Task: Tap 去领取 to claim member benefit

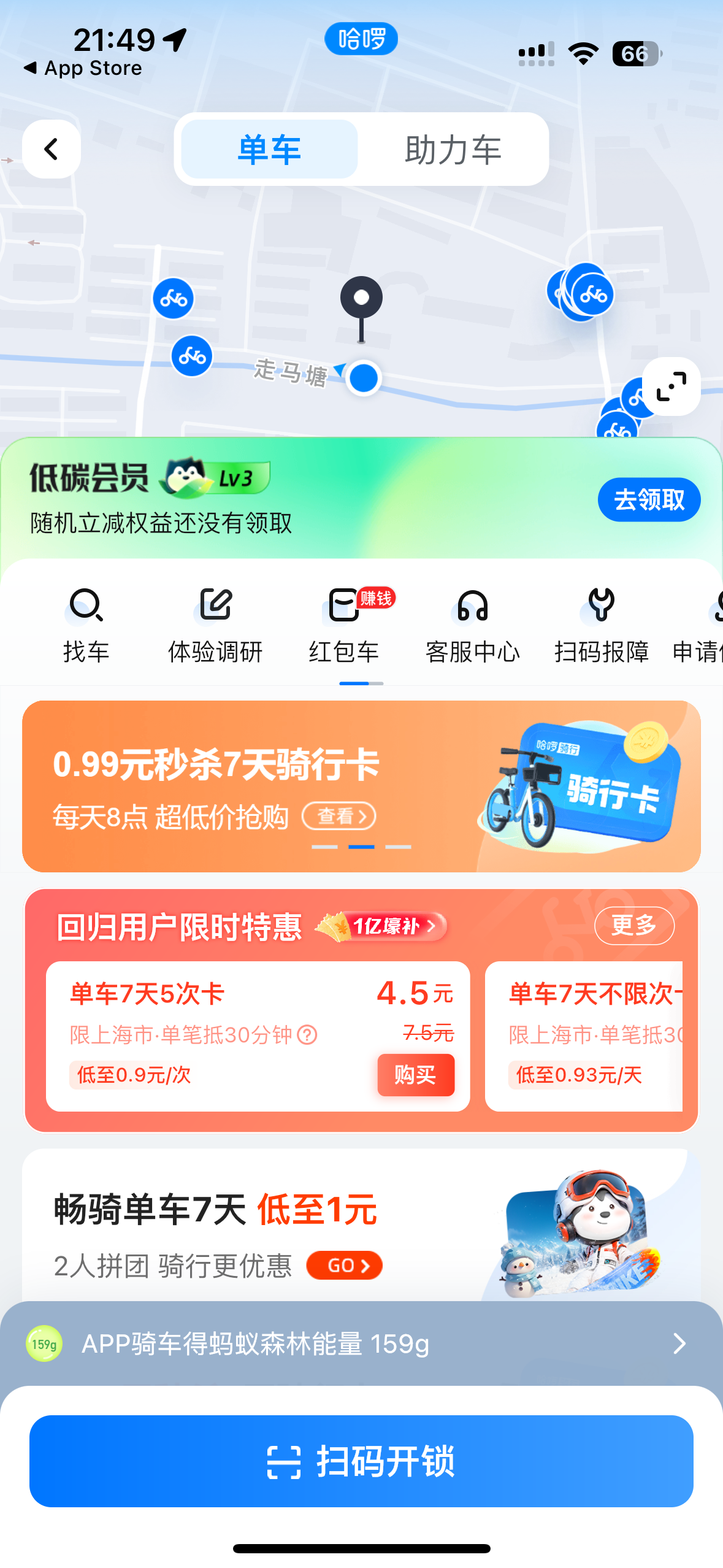Action: pos(649,499)
